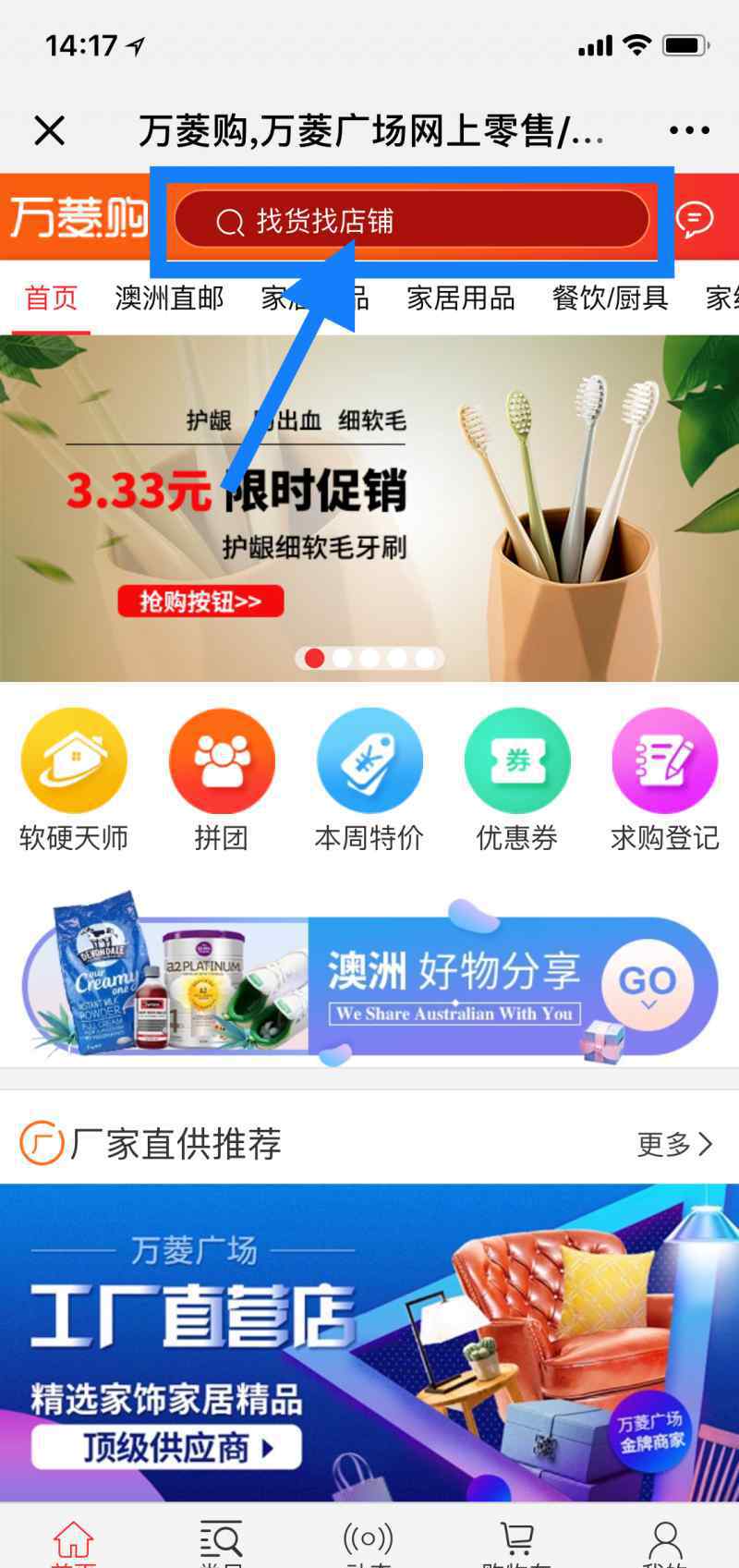Tap GO on 澳洲好物分享 banner
The height and width of the screenshot is (1568, 739).
point(648,985)
